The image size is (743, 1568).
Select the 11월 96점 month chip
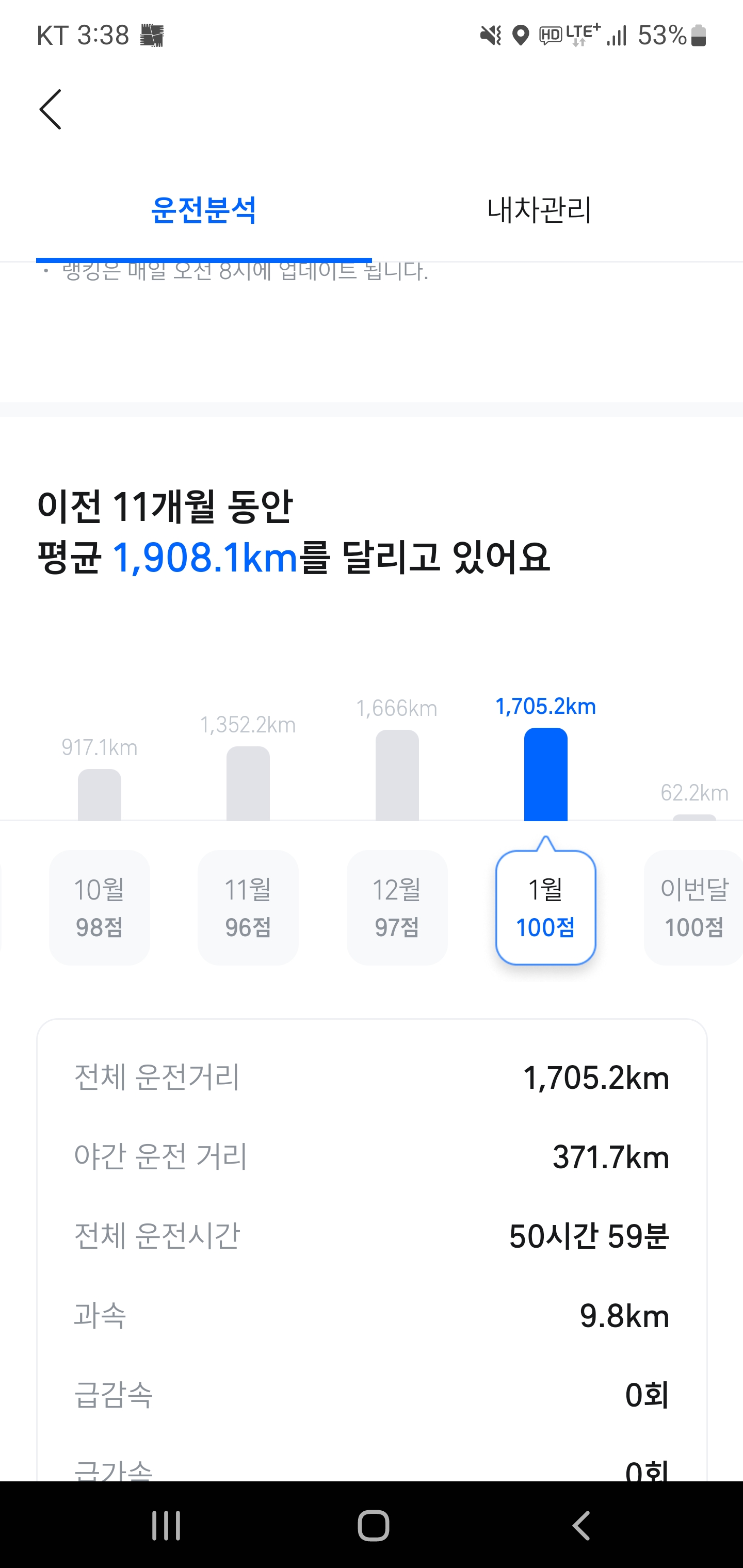point(248,908)
